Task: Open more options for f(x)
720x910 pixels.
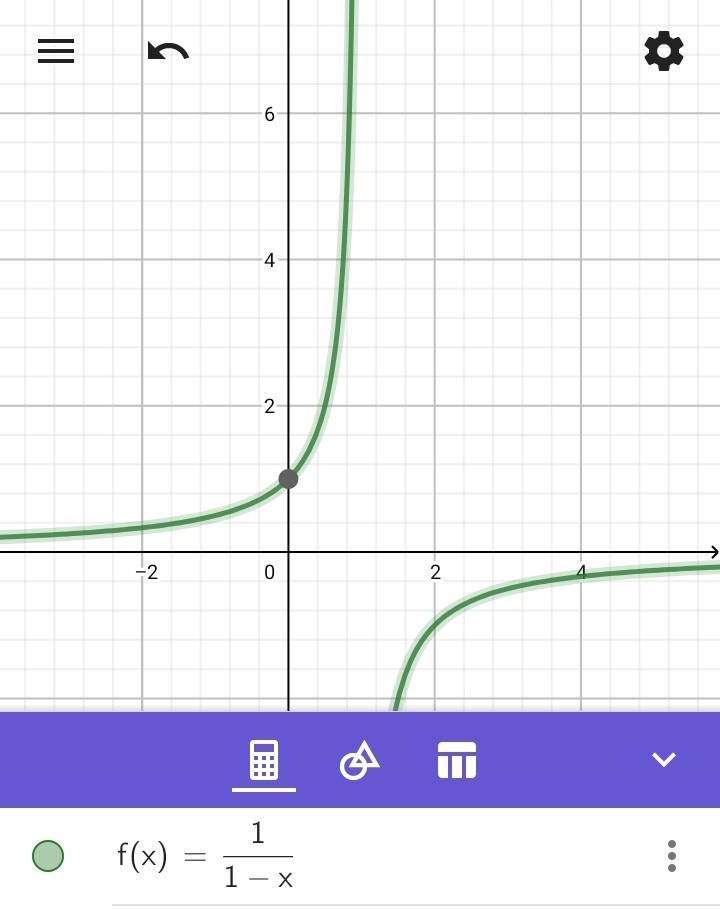Action: click(671, 856)
